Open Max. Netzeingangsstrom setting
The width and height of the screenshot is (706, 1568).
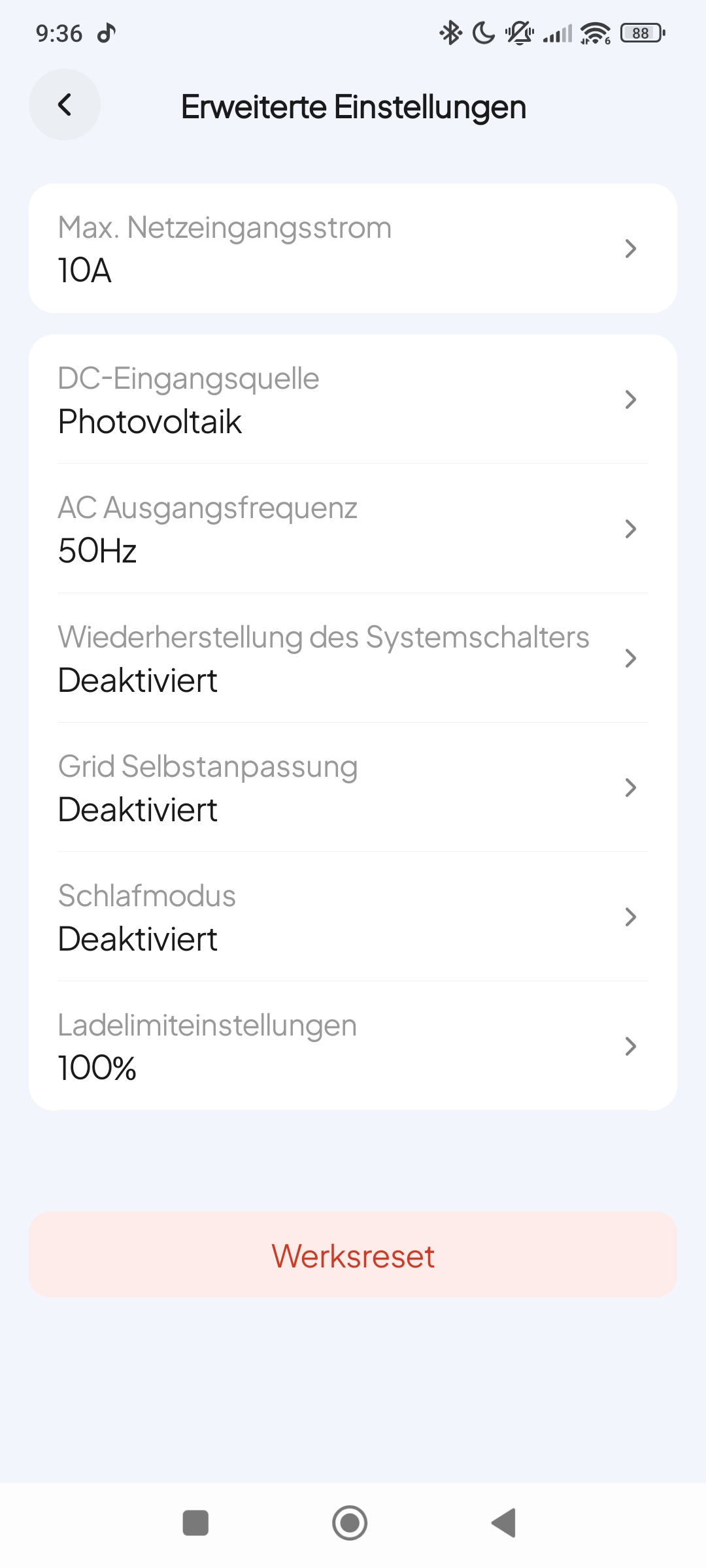353,248
